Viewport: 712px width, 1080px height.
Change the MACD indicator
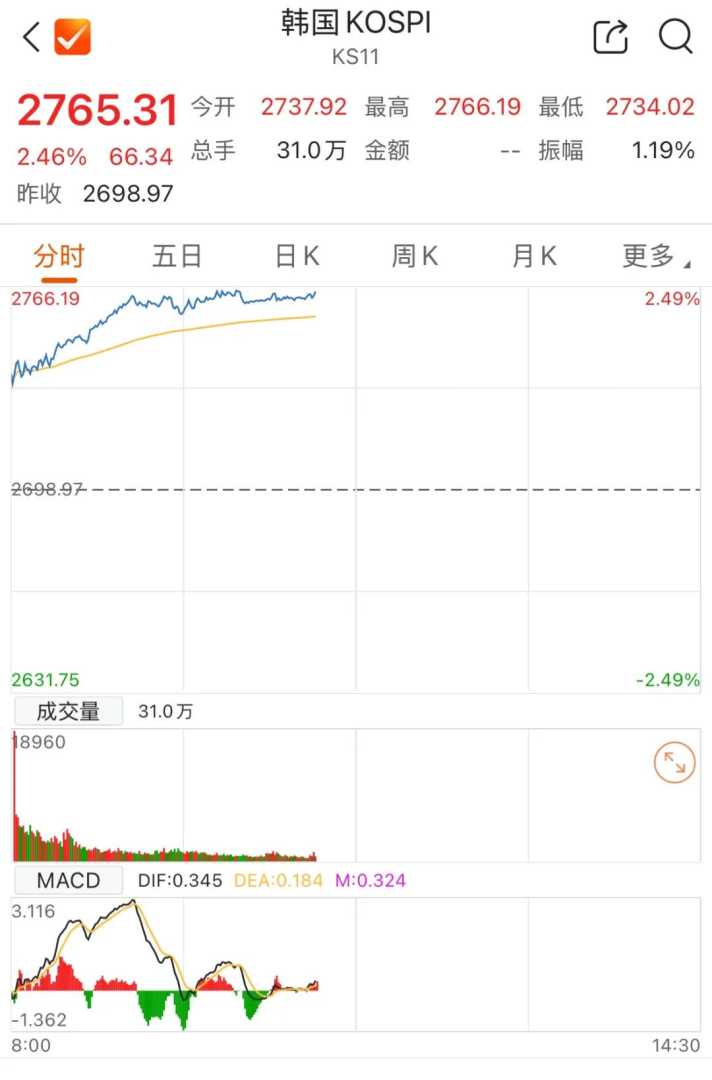[x=68, y=881]
